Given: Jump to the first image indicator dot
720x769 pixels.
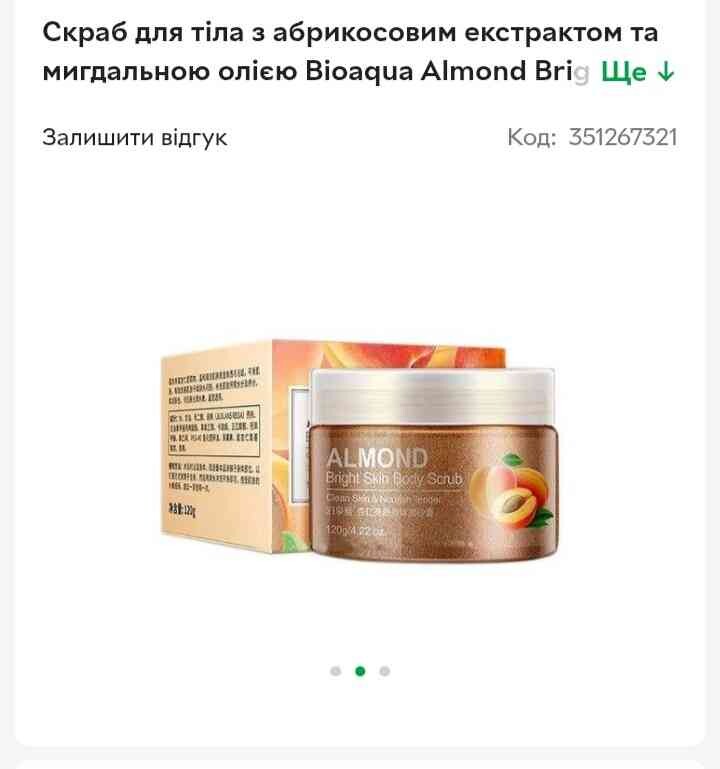Looking at the screenshot, I should [336, 671].
